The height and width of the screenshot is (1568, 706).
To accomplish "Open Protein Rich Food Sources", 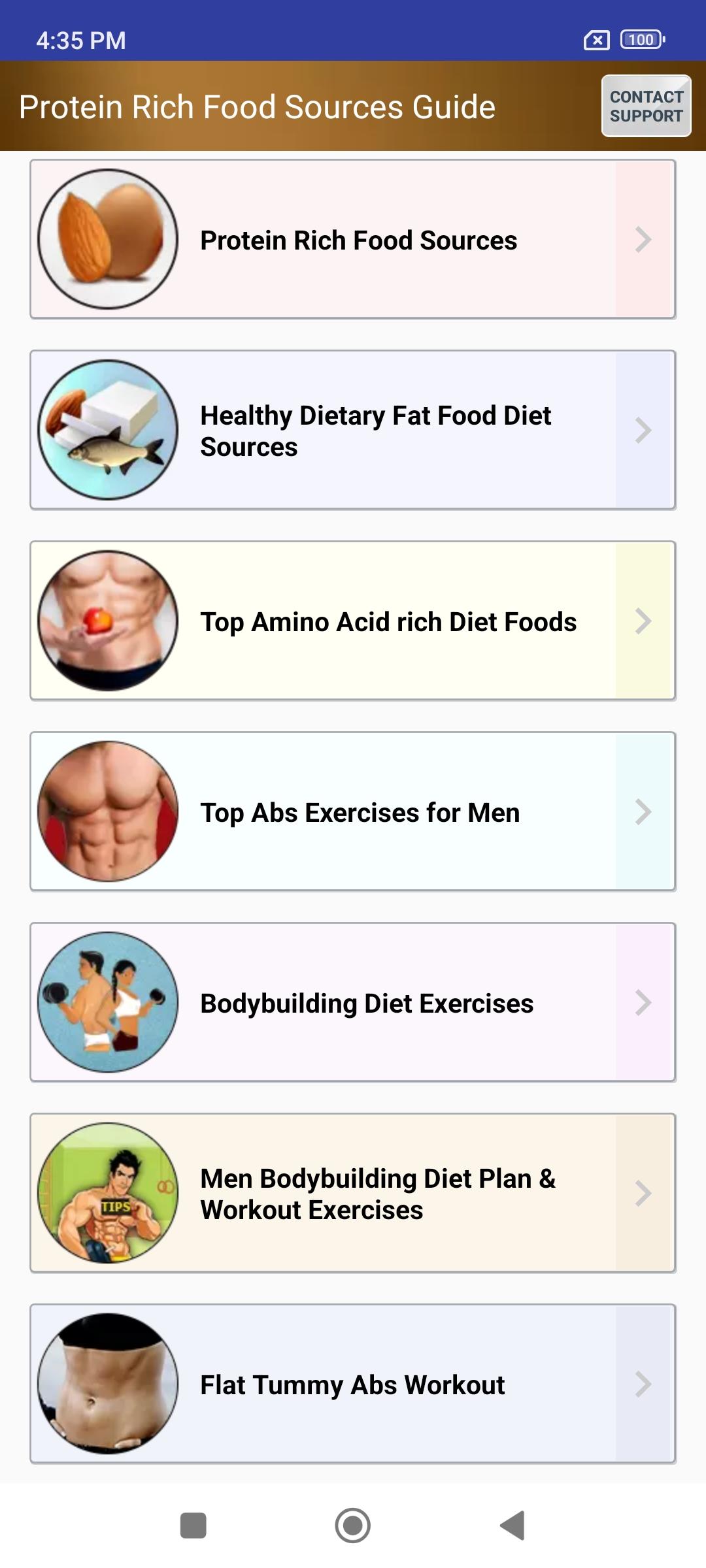I will tap(353, 239).
